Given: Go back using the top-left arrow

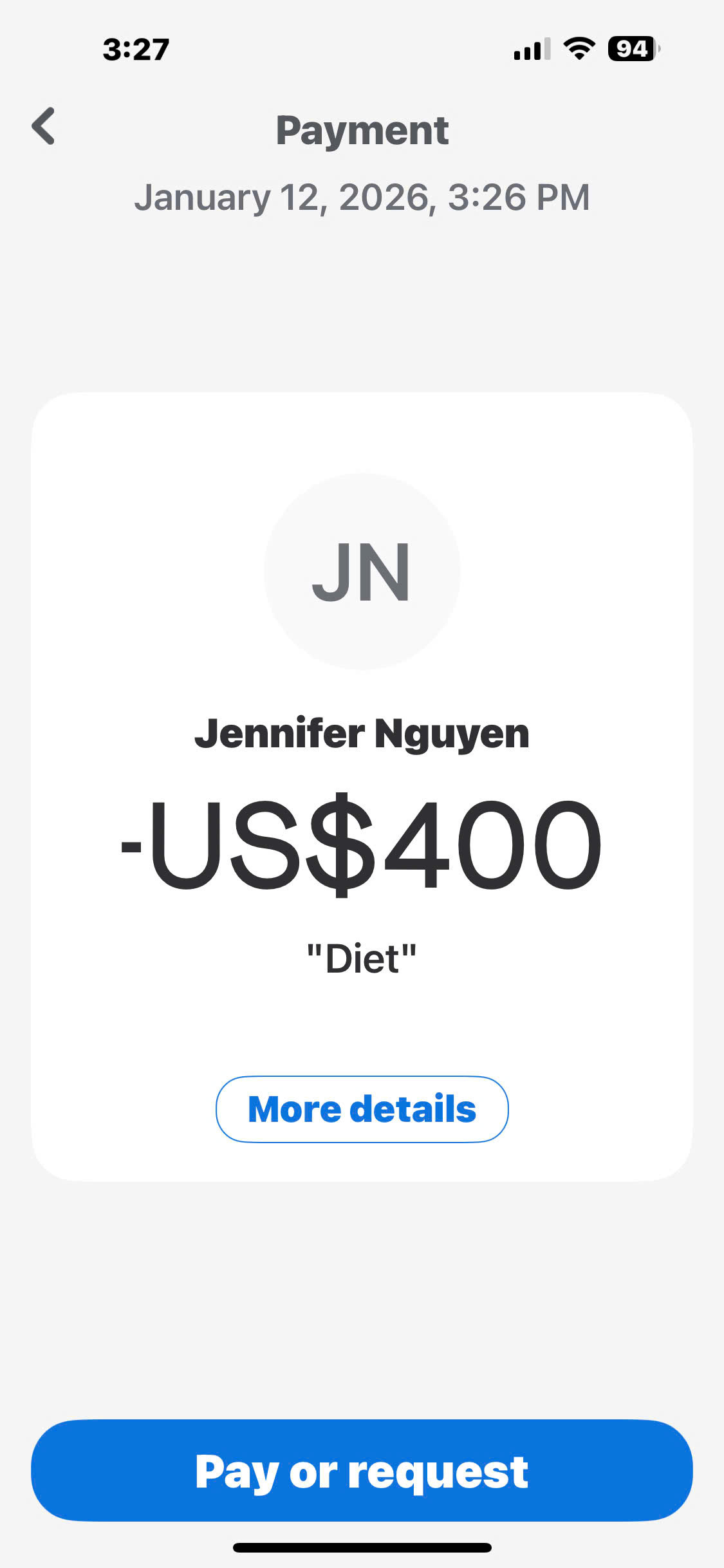Looking at the screenshot, I should [44, 126].
